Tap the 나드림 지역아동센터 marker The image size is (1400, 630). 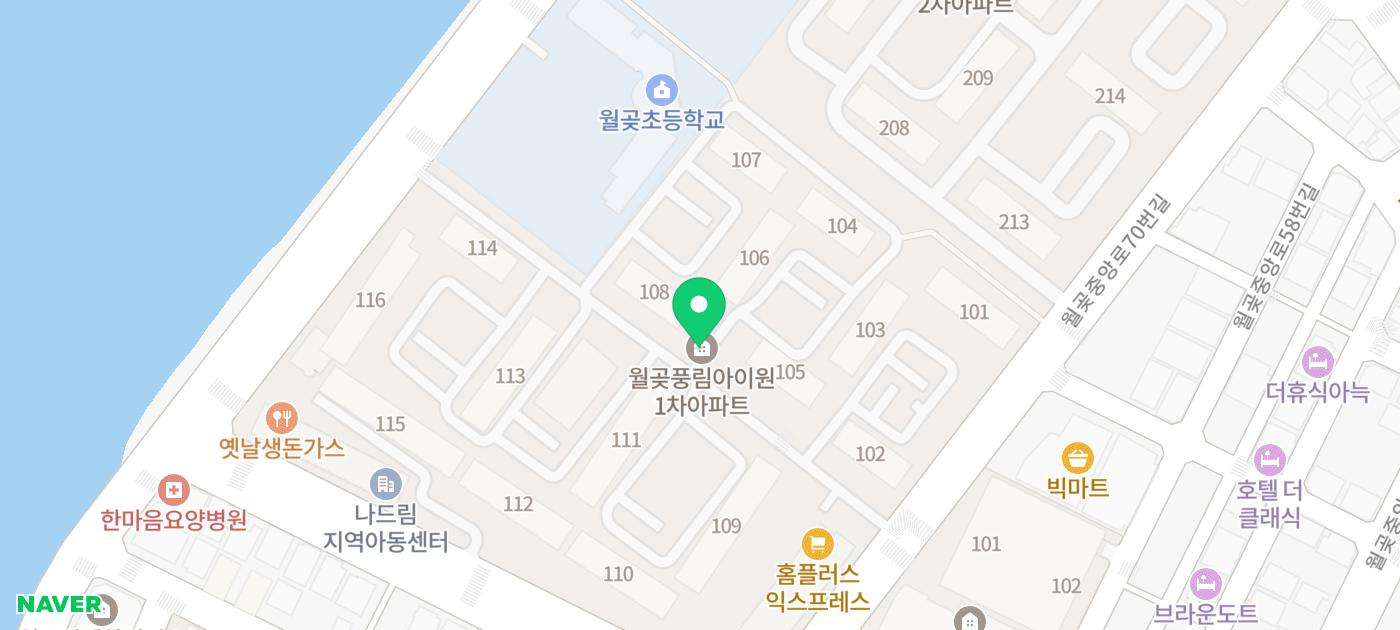(385, 484)
